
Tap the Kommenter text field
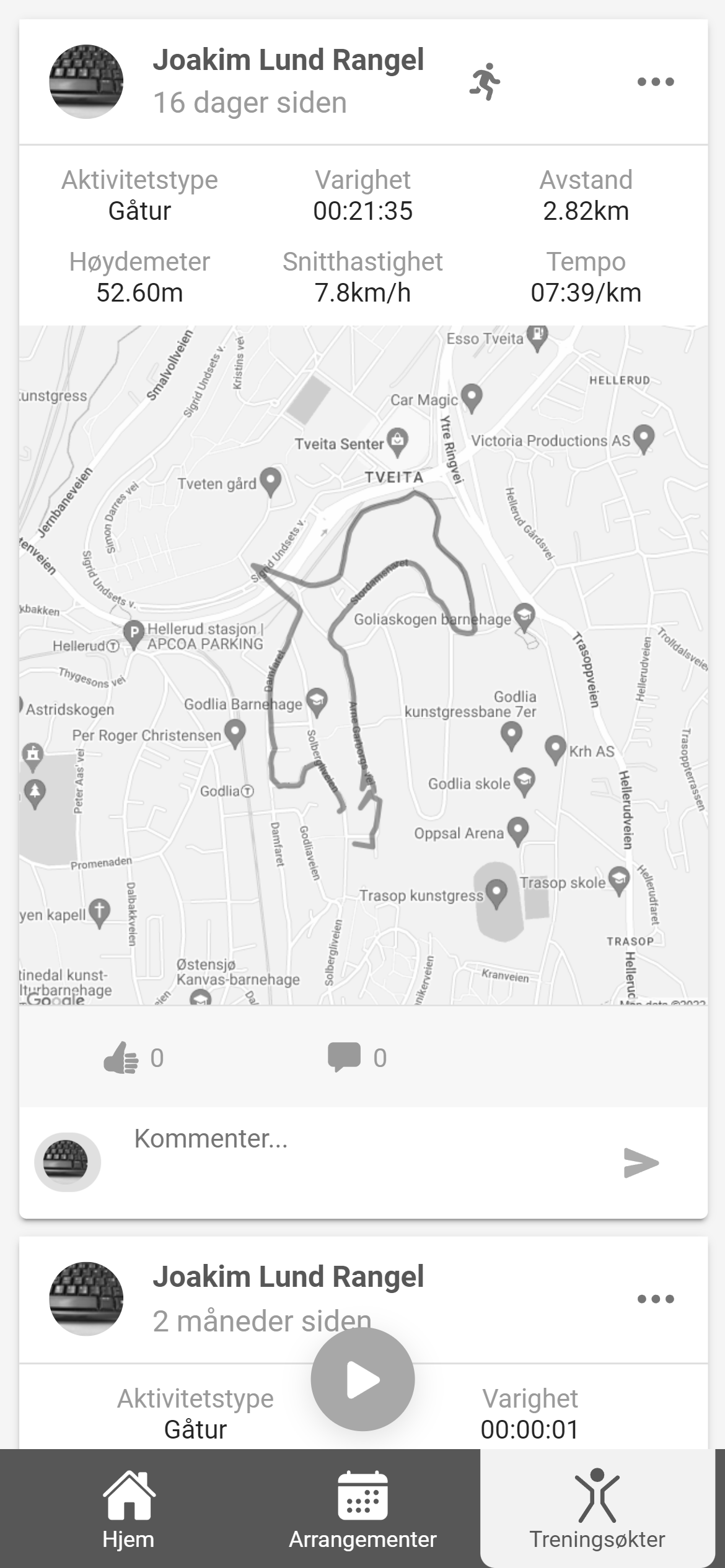coord(359,1139)
